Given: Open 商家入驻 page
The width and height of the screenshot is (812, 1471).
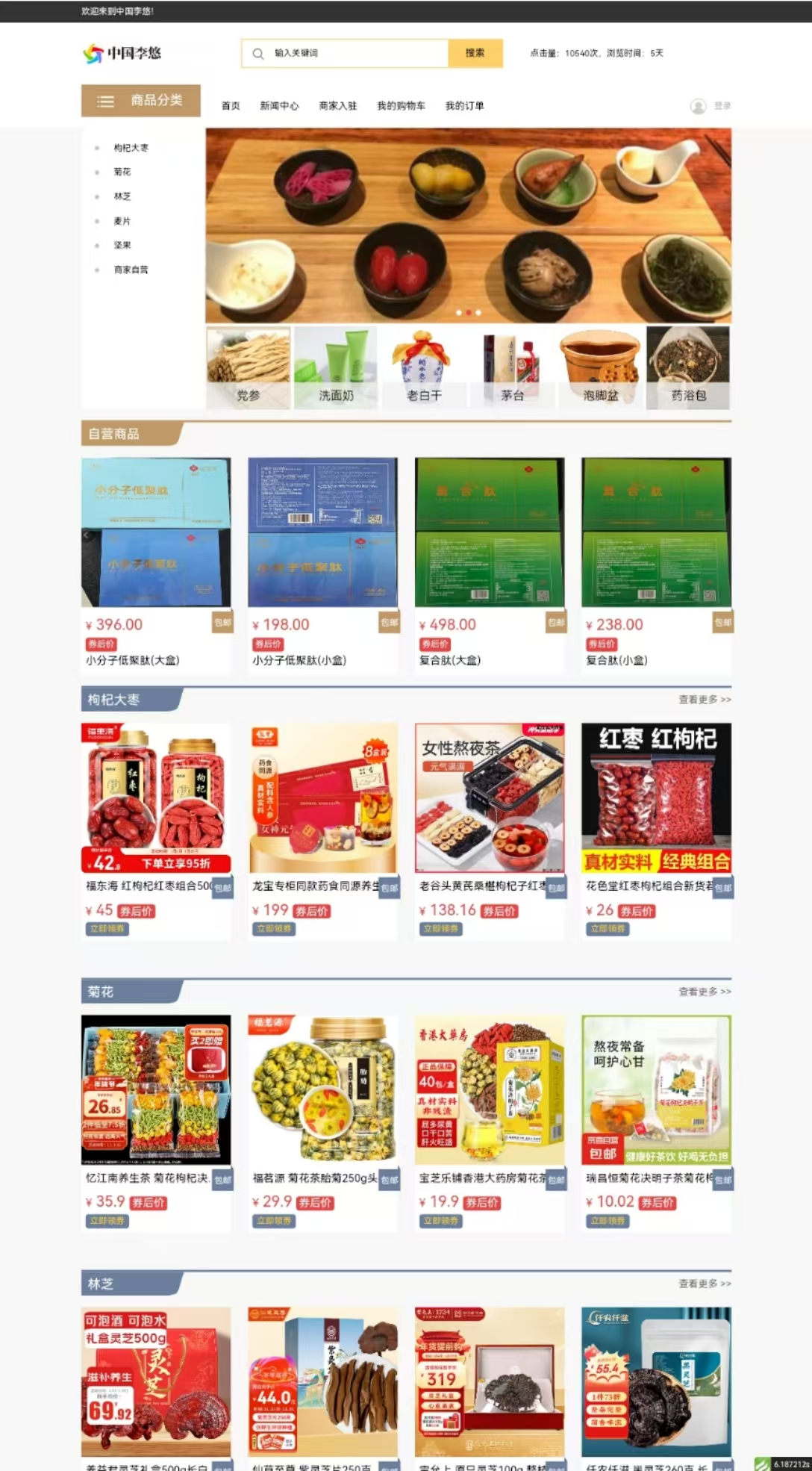Looking at the screenshot, I should click(x=337, y=106).
